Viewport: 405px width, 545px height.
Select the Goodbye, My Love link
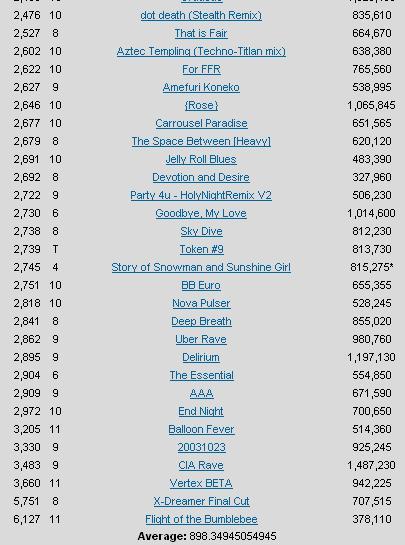tap(201, 213)
